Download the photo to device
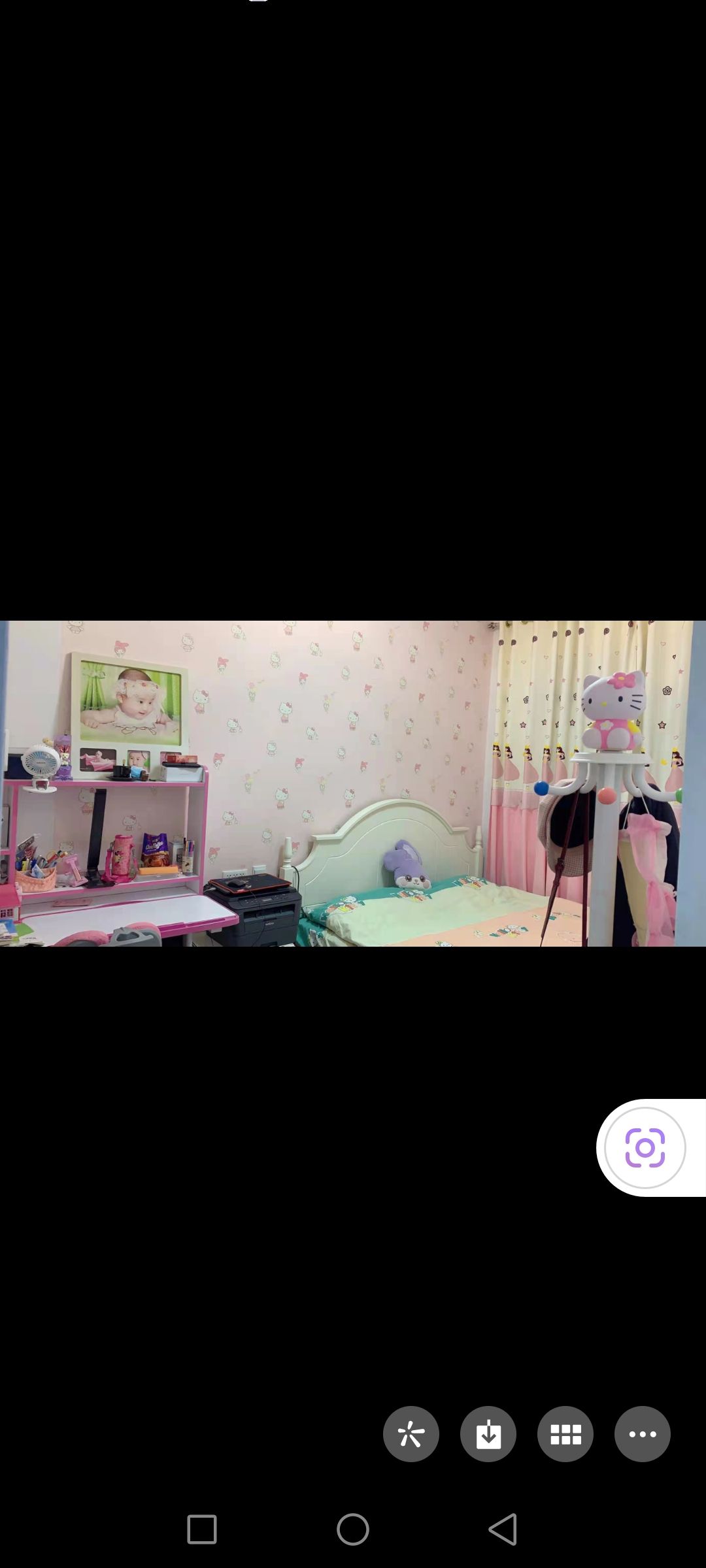The image size is (706, 1568). click(x=488, y=1434)
